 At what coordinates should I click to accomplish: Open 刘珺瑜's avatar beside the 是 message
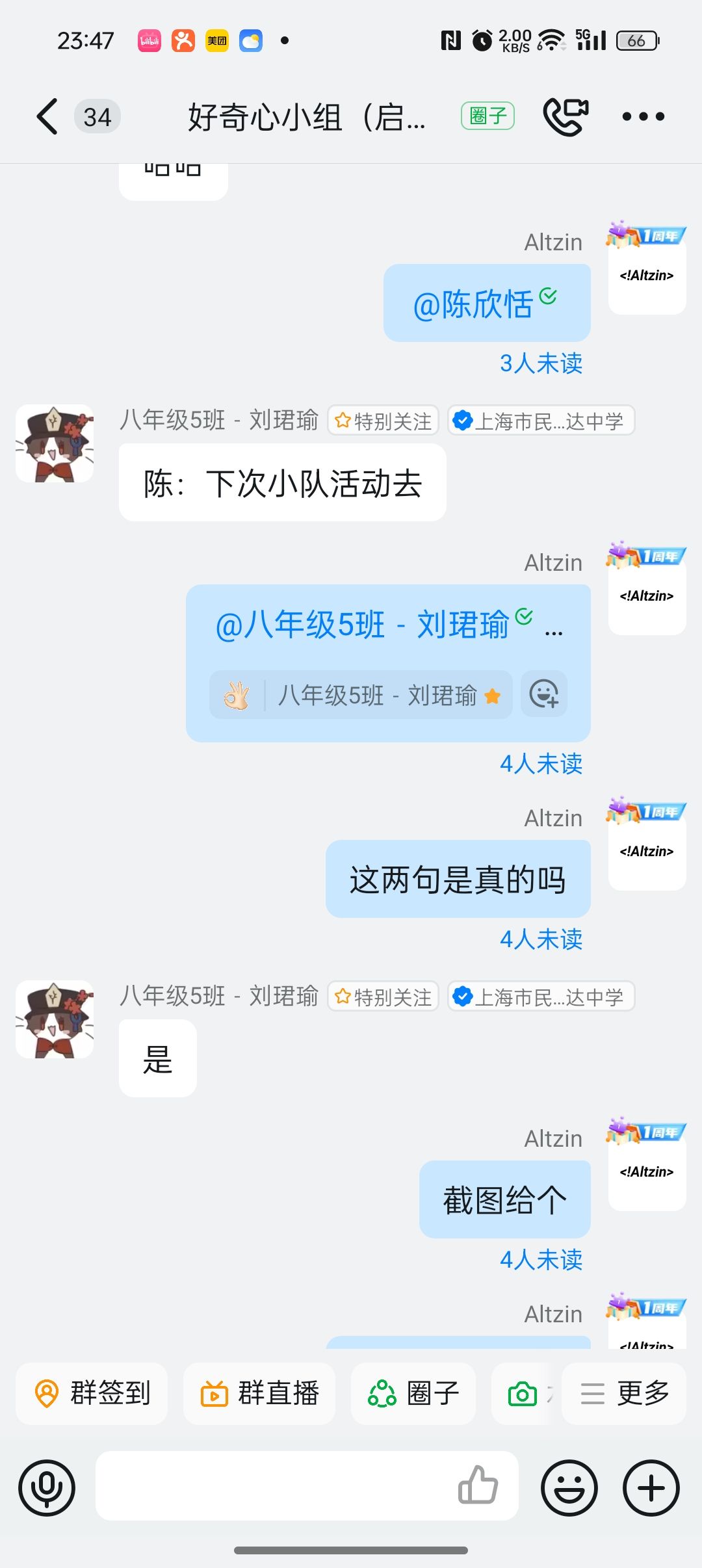(x=55, y=1019)
